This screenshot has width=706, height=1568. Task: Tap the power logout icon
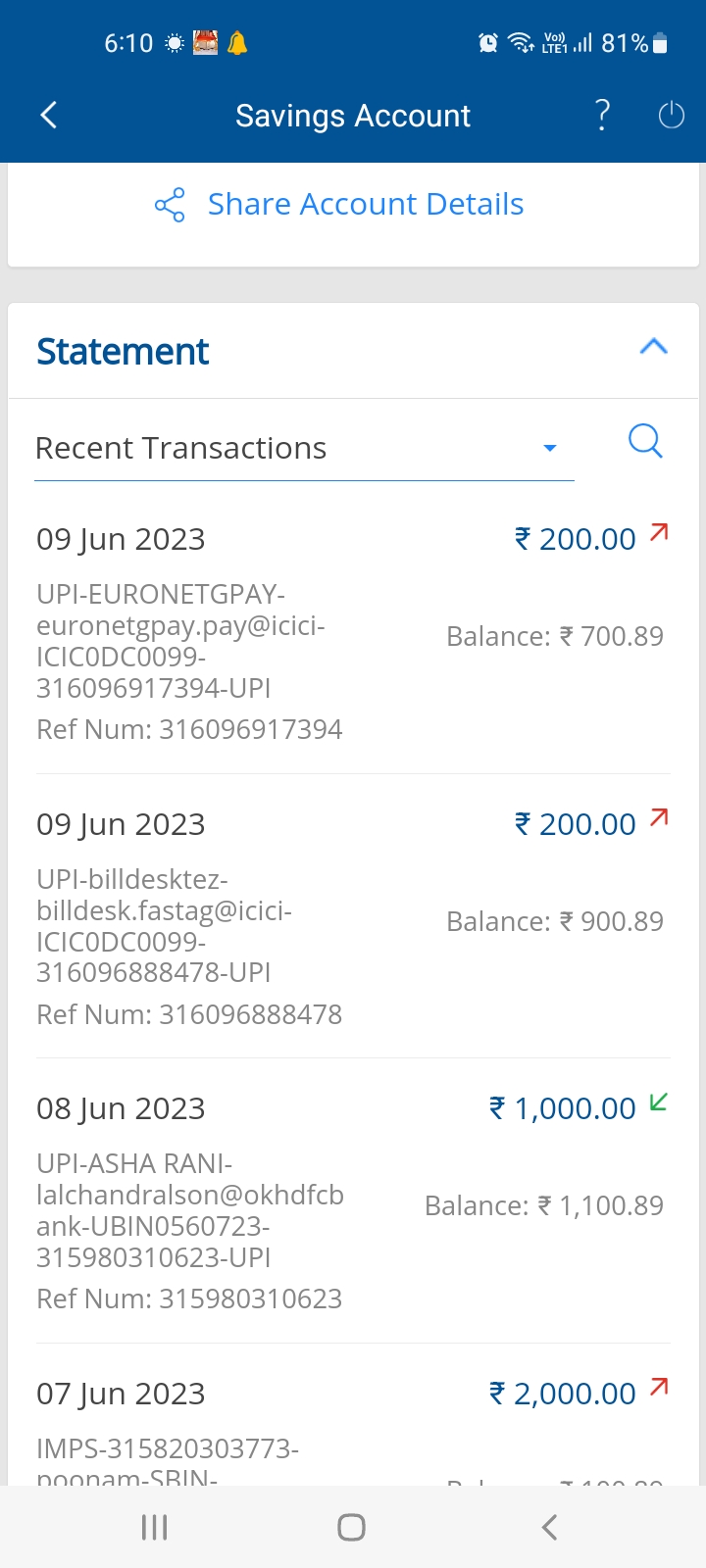coord(671,116)
